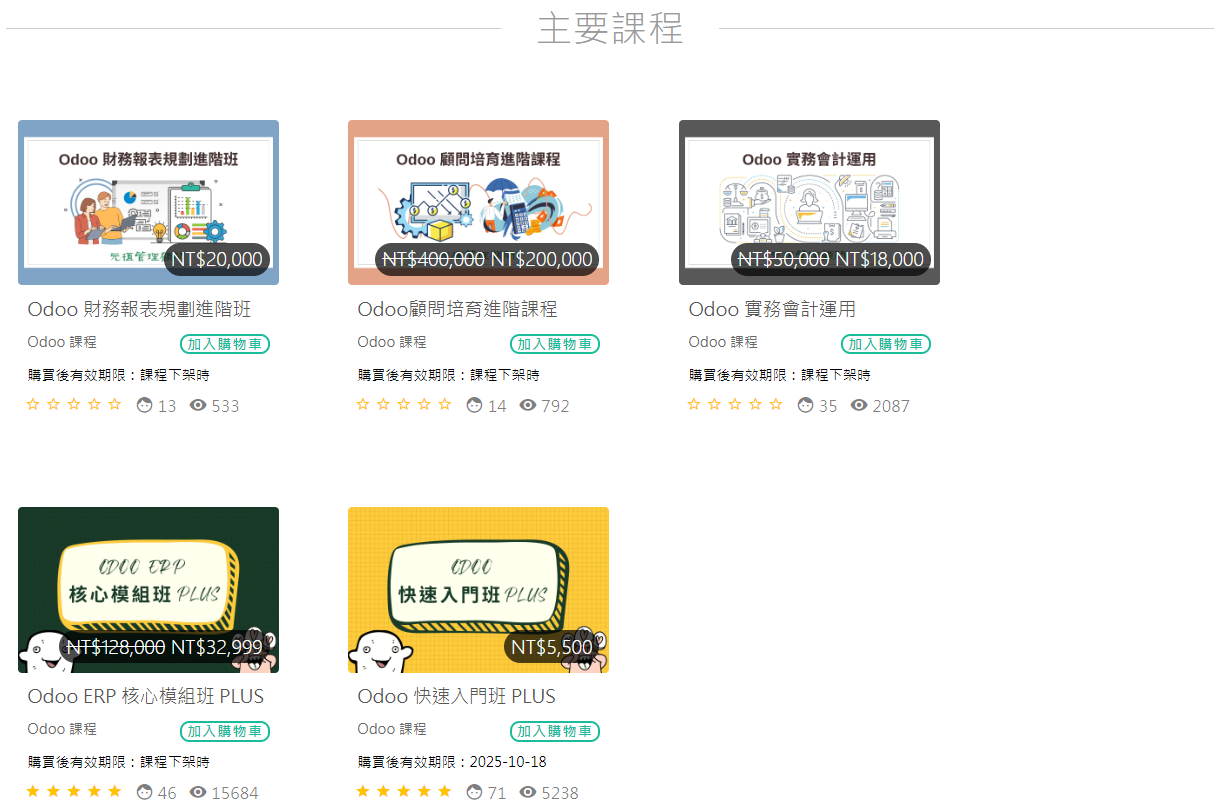1217x812 pixels.
Task: Add Odoo 實務會計運用 to the cart
Action: (x=886, y=344)
